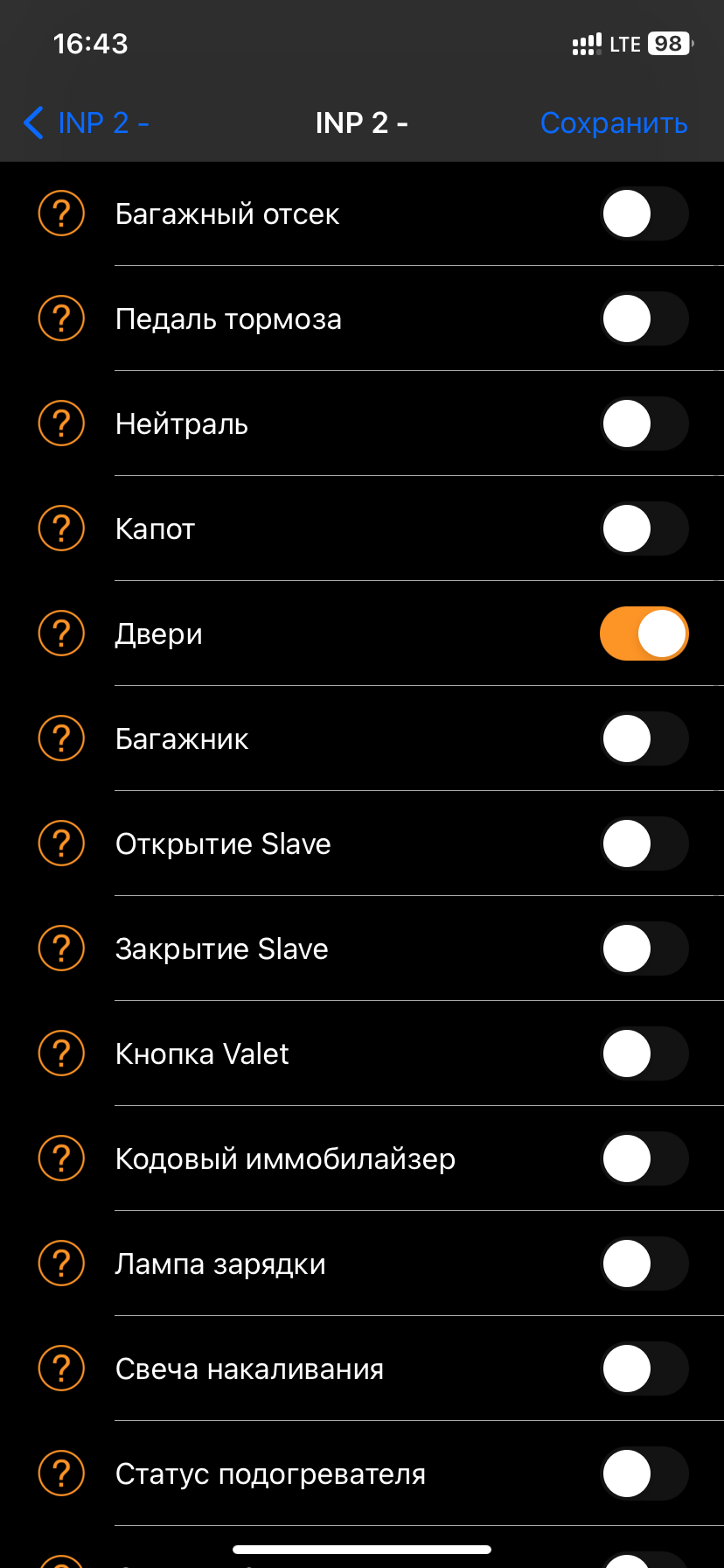Toggle the Закрытие Slave switch
Viewport: 724px width, 1568px height.
(x=644, y=948)
